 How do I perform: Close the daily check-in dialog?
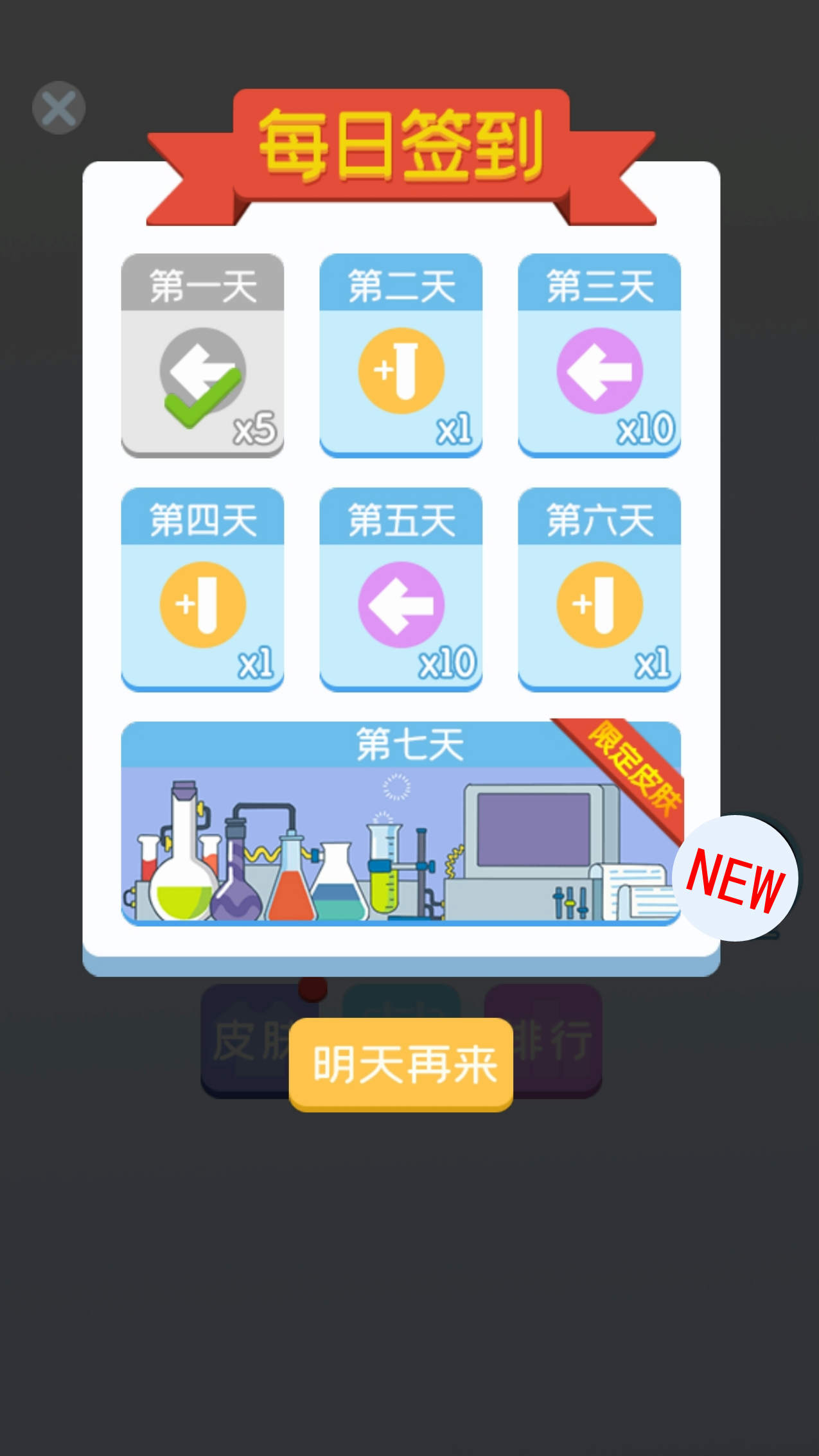click(x=58, y=108)
